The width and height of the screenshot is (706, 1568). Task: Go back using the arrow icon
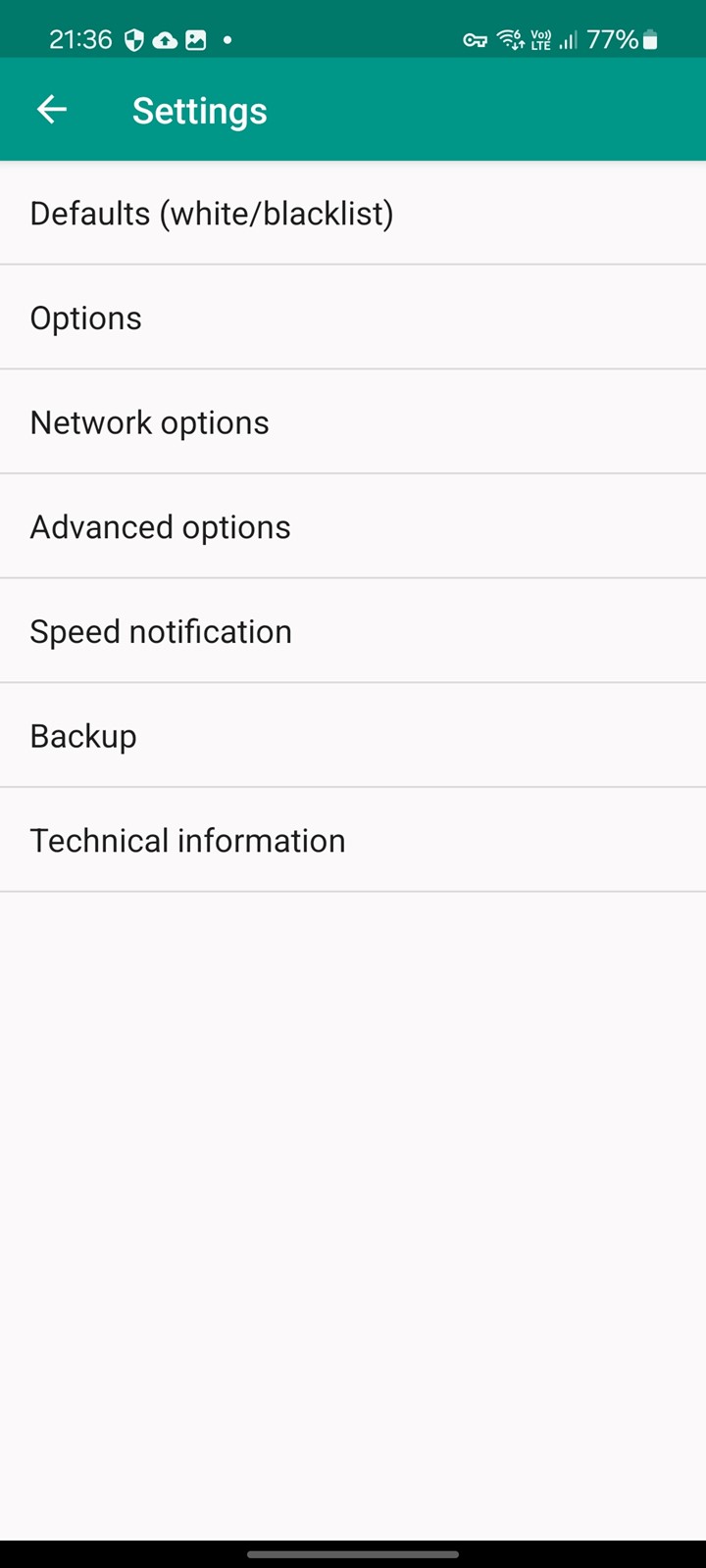pyautogui.click(x=52, y=110)
